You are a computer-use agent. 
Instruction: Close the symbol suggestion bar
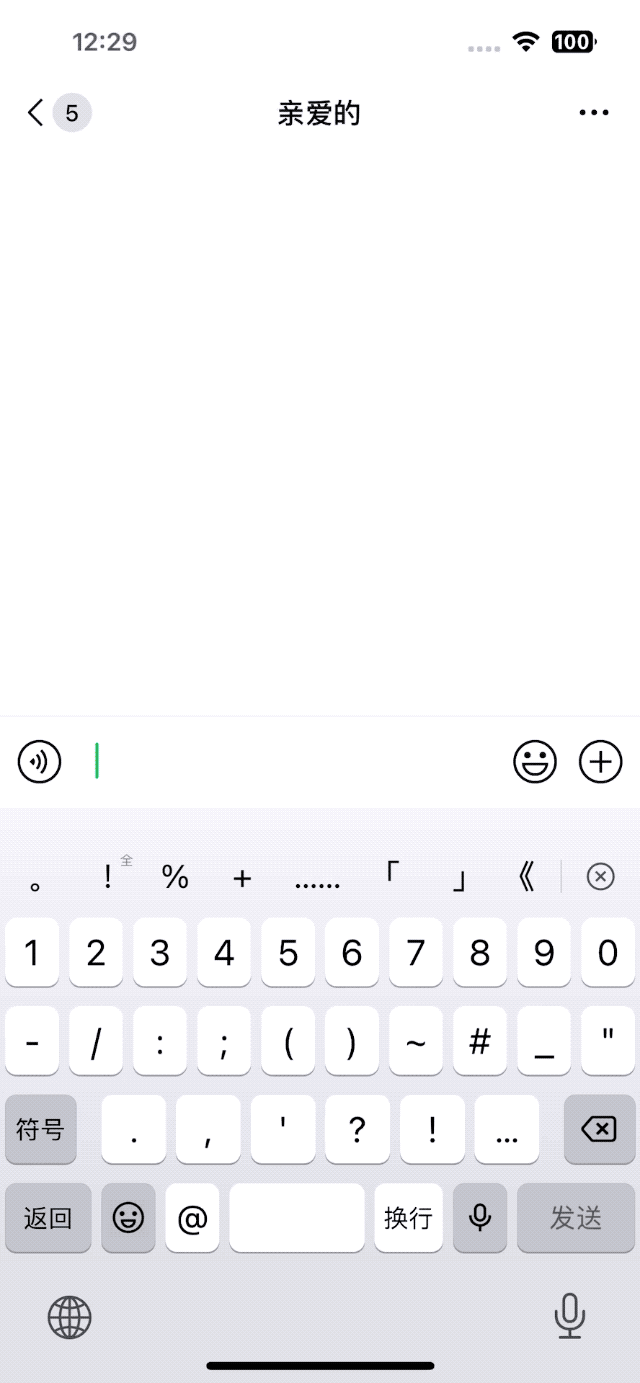[x=600, y=878]
